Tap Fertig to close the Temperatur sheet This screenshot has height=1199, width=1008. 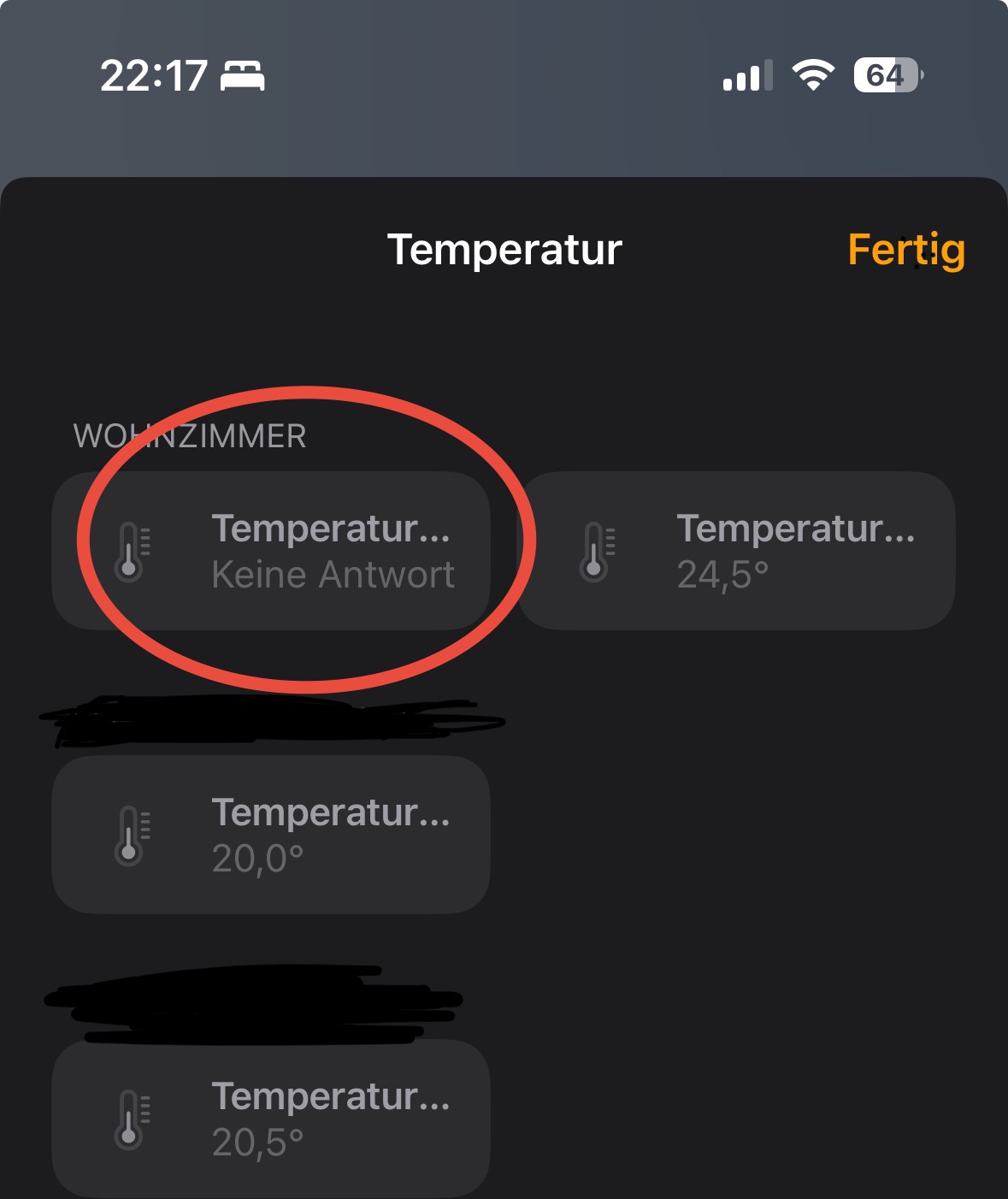point(905,251)
